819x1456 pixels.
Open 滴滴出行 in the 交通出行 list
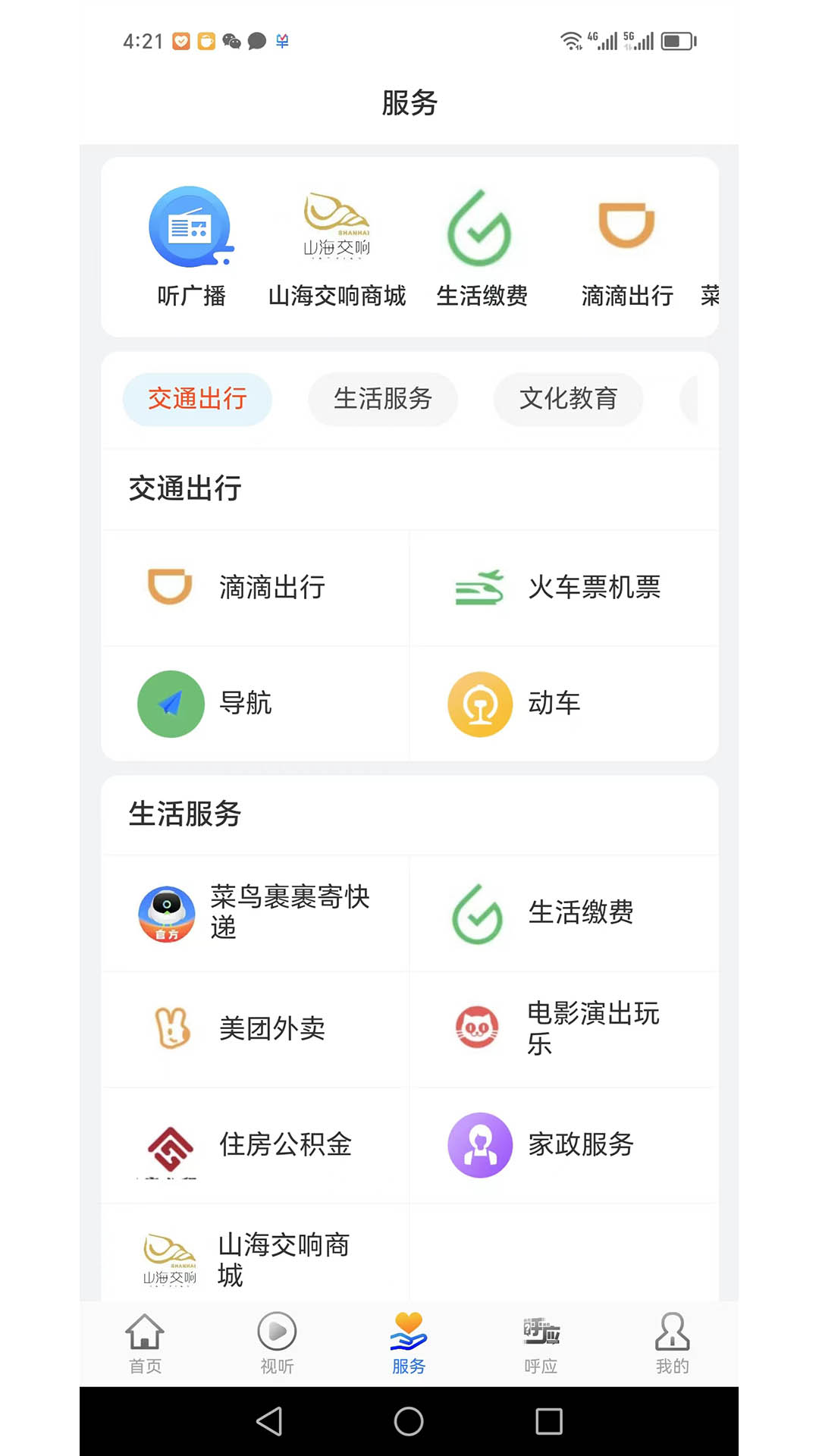(x=256, y=588)
